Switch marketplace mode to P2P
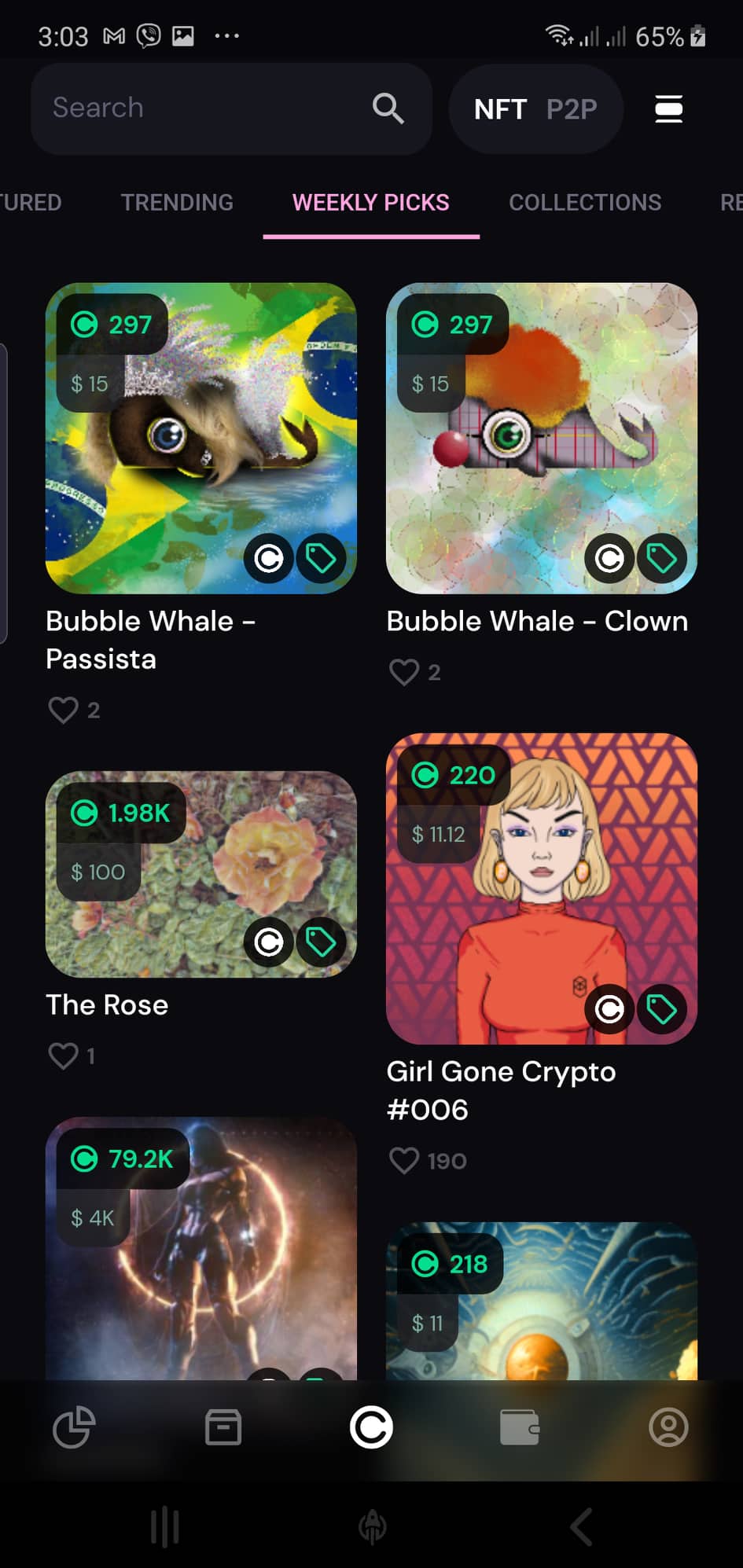Viewport: 743px width, 1568px height. coord(571,109)
